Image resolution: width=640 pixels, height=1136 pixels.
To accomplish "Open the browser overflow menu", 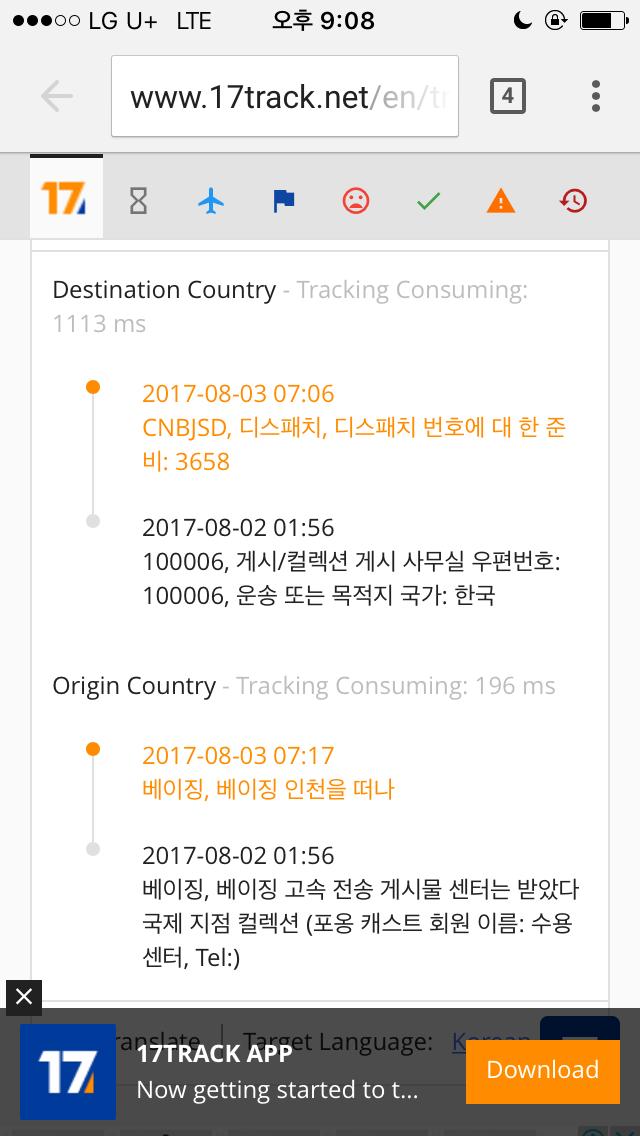I will coord(596,96).
